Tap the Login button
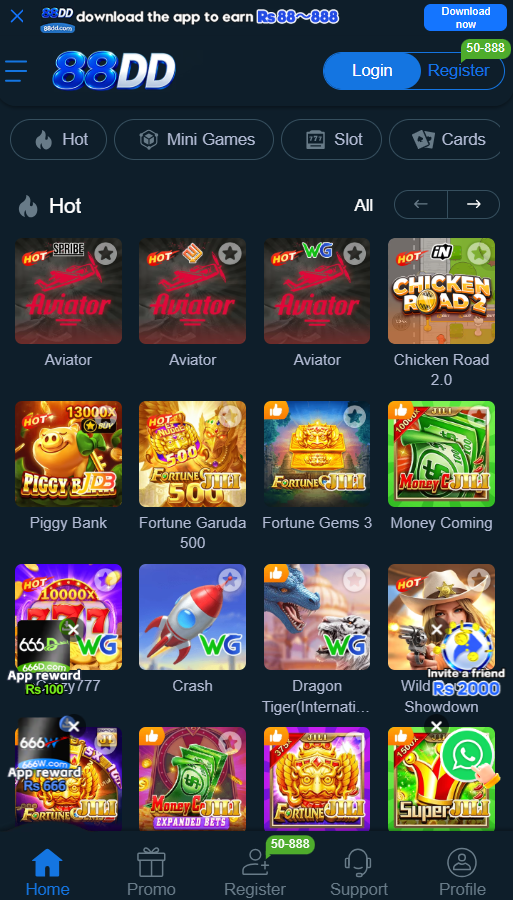This screenshot has height=900, width=513. point(372,71)
